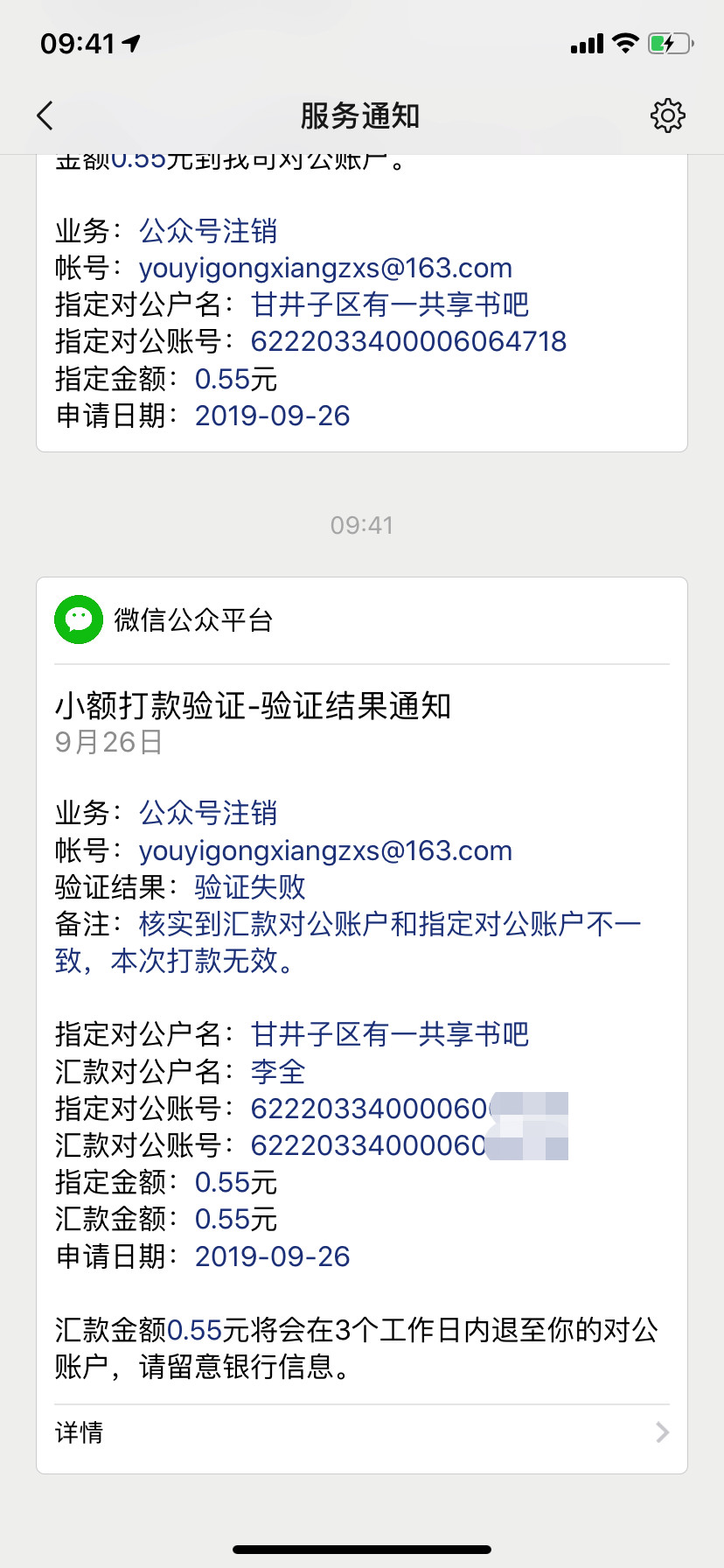Open 详情 for the verification result
The image size is (724, 1568).
pyautogui.click(x=362, y=1432)
